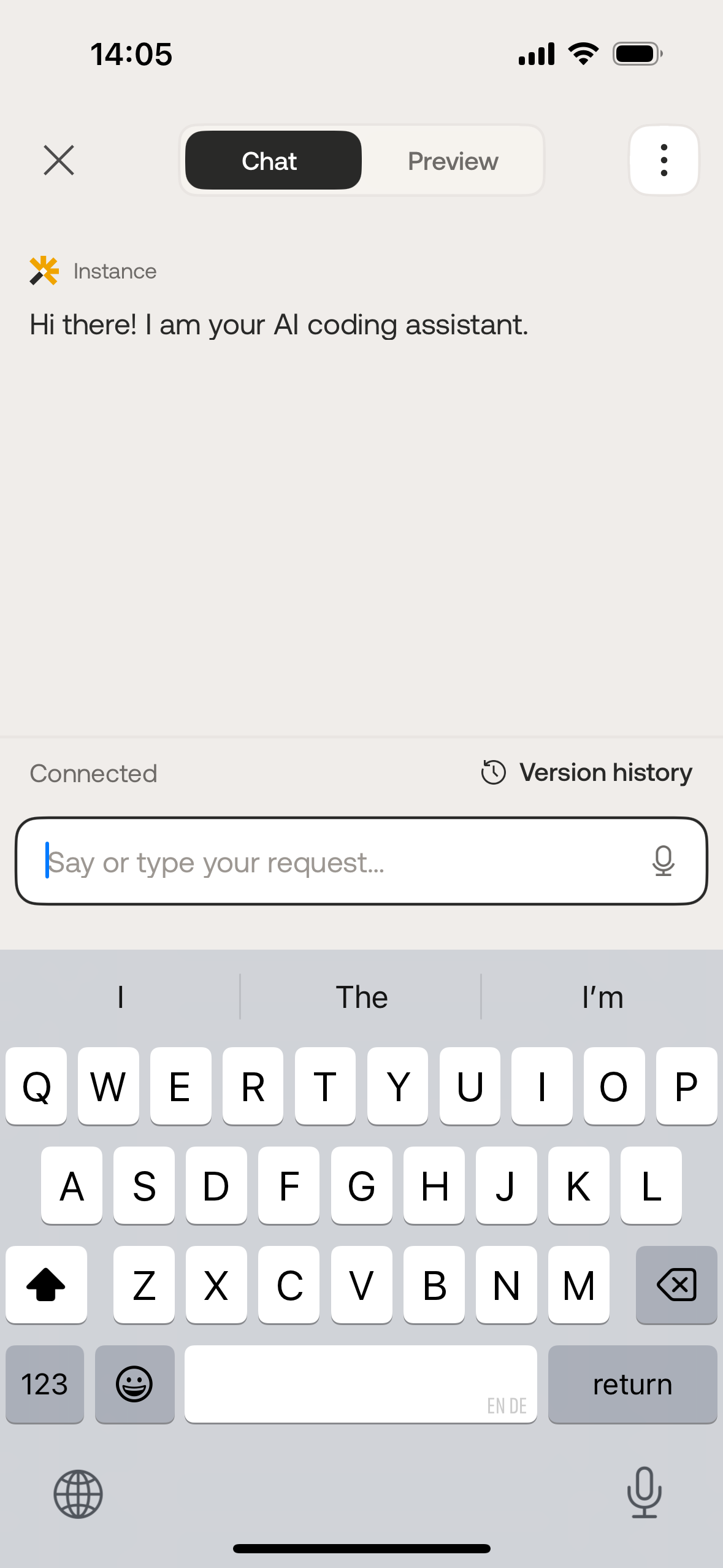Tap the return key on the keyboard
The width and height of the screenshot is (723, 1568).
coord(632,1384)
